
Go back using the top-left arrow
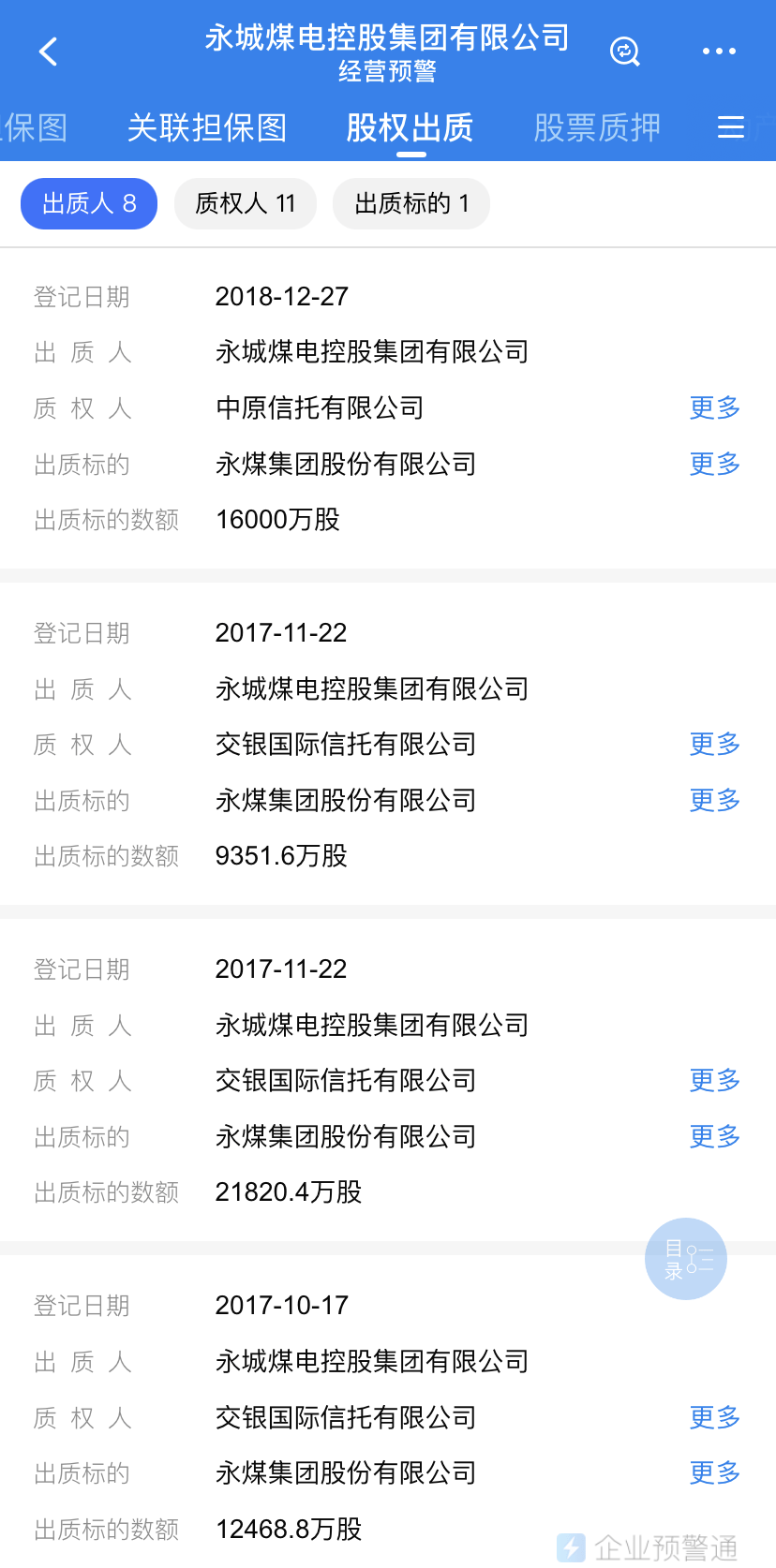tap(49, 52)
